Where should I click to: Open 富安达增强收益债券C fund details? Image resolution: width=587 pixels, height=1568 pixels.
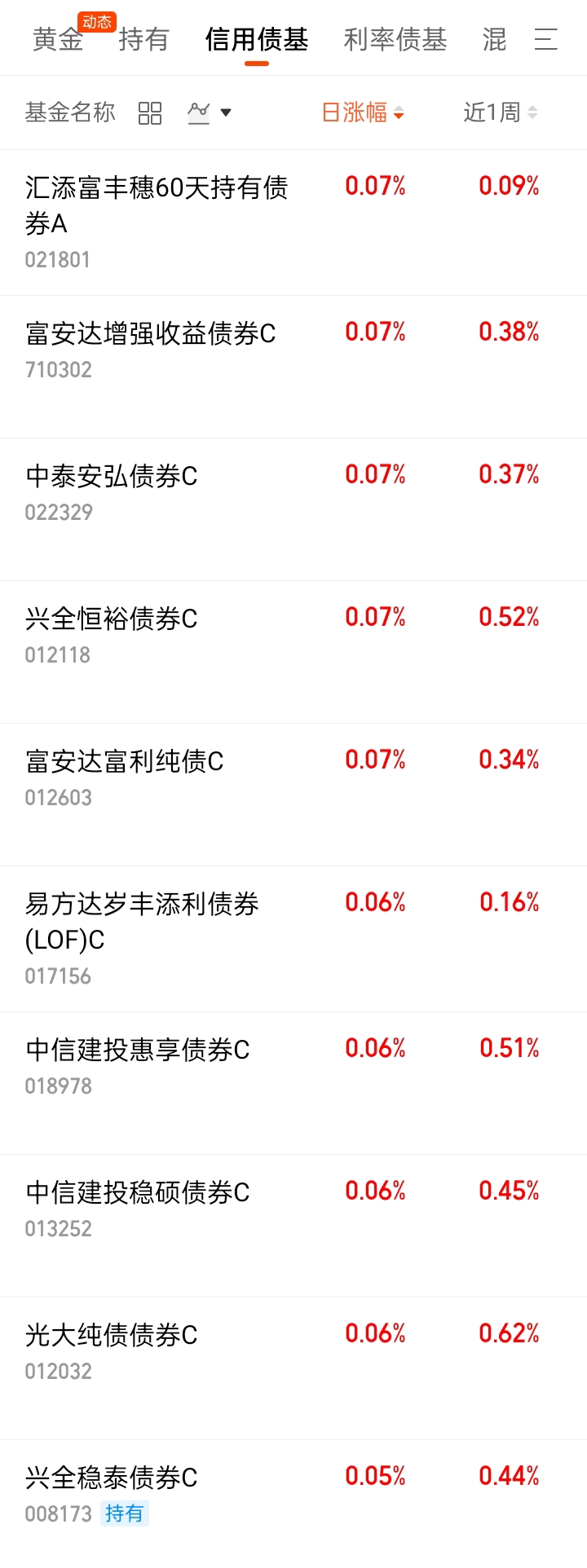pos(151,333)
